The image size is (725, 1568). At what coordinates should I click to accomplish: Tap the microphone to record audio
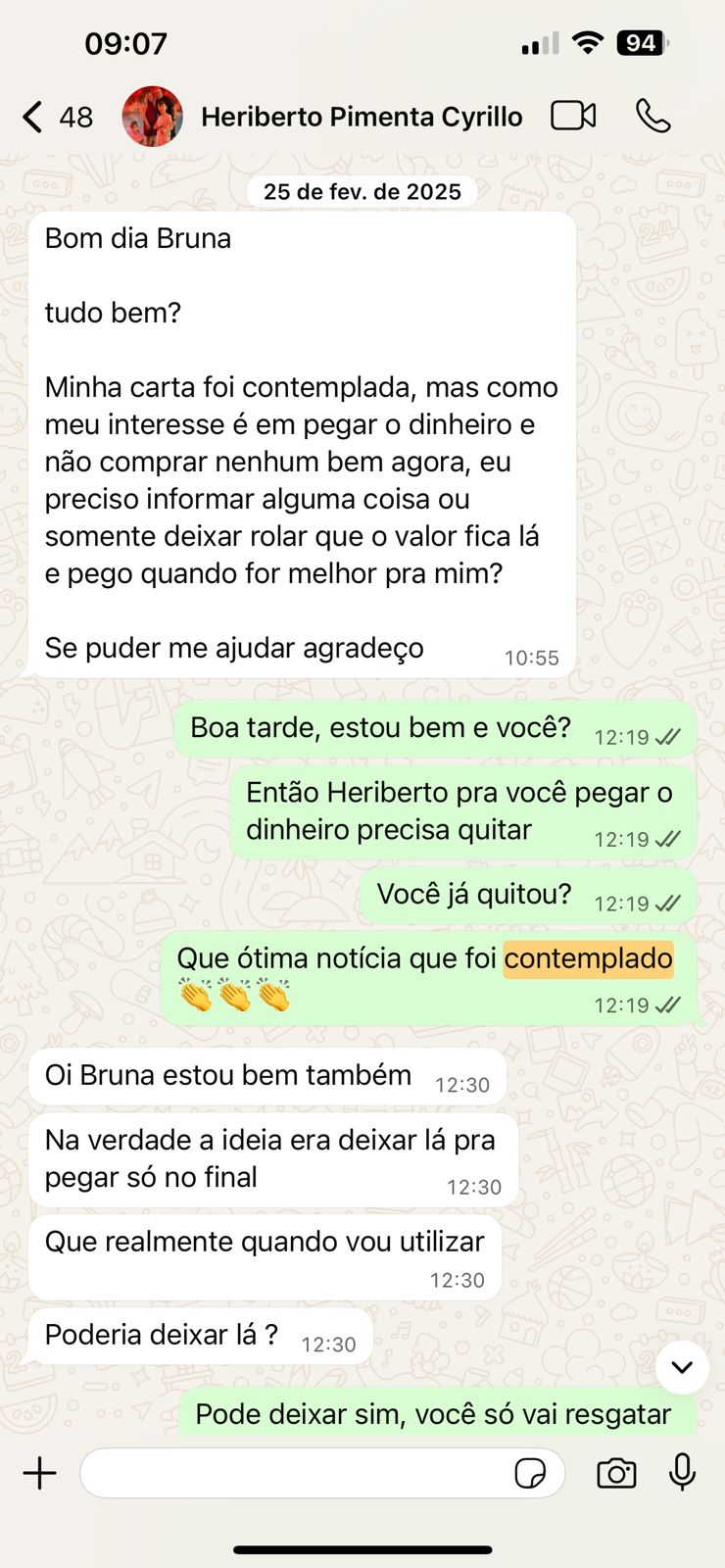(x=682, y=1472)
